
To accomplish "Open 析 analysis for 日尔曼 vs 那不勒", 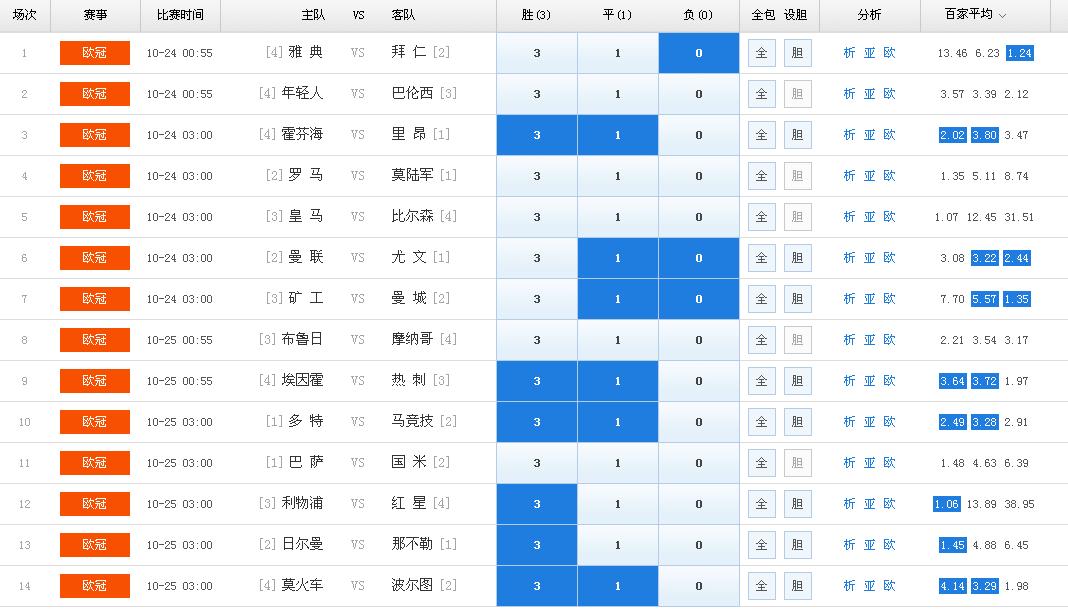I will [x=849, y=545].
